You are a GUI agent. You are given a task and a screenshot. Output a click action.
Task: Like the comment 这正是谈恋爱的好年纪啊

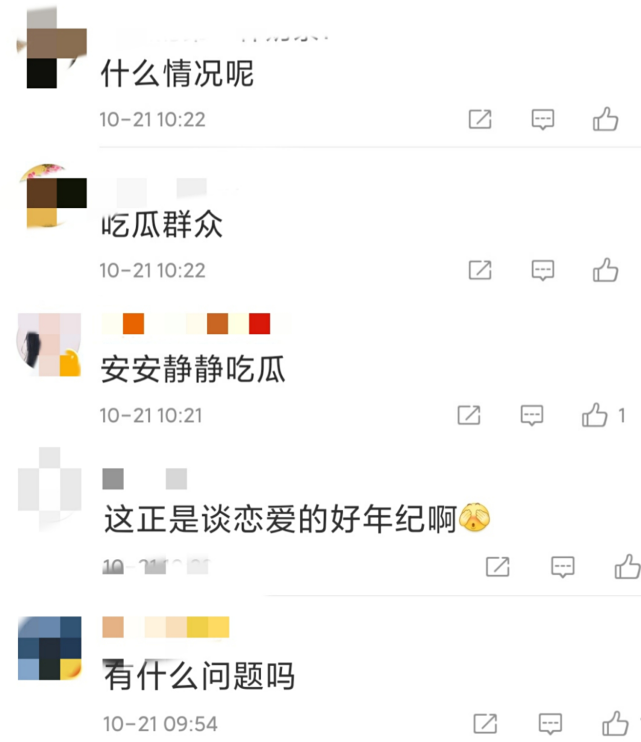tap(627, 566)
